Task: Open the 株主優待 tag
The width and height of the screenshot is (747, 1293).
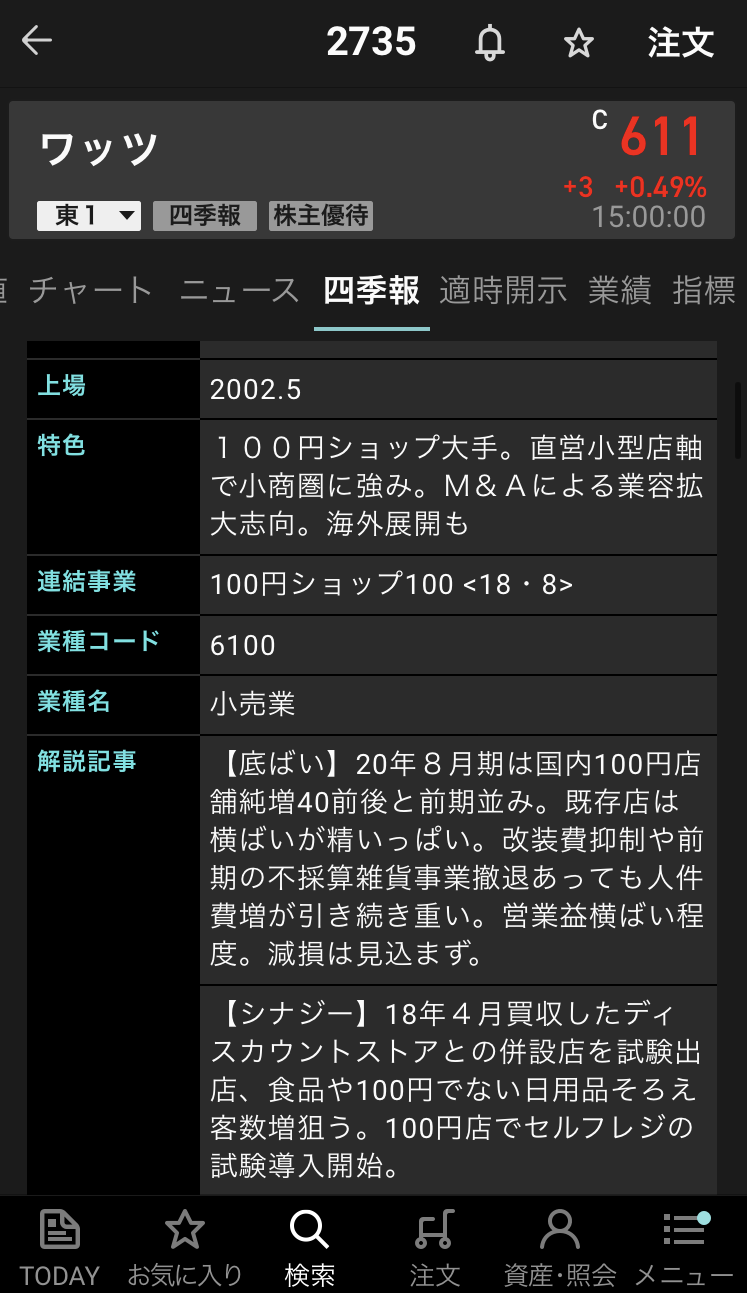Action: pyautogui.click(x=320, y=216)
